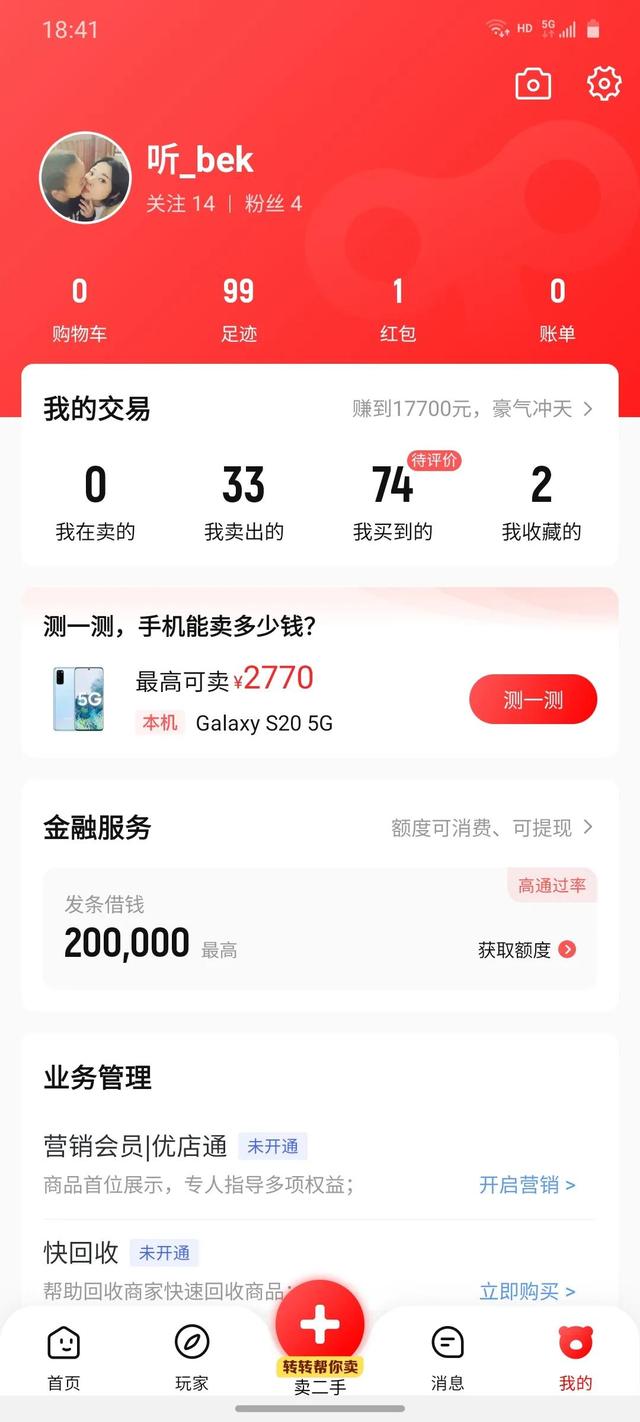This screenshot has width=640, height=1422.
Task: Tap 获取额度 to get credit limit
Action: [x=526, y=950]
